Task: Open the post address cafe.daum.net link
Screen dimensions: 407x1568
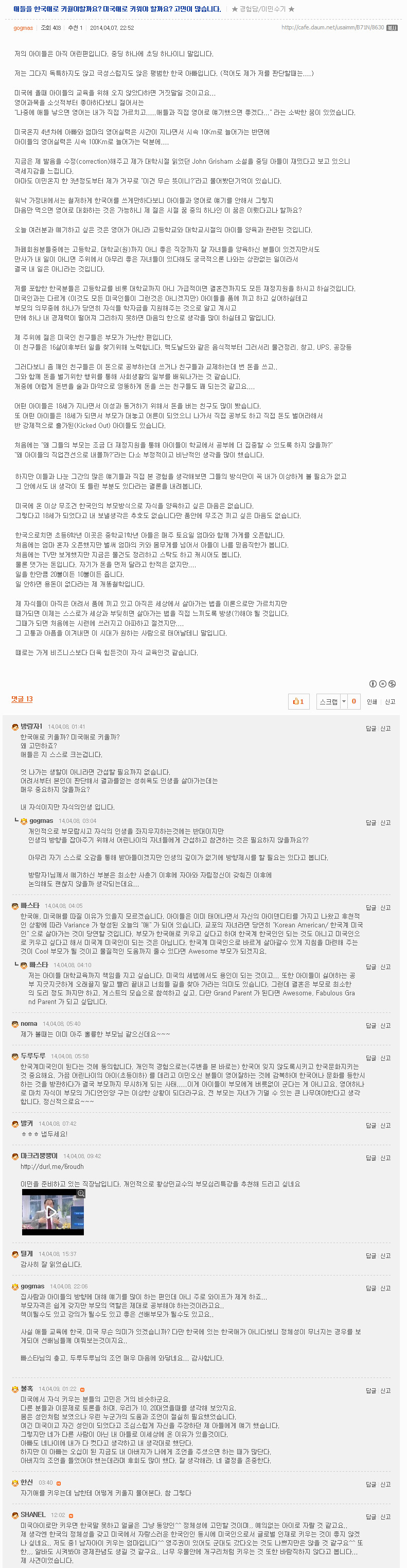Action: click(x=332, y=28)
